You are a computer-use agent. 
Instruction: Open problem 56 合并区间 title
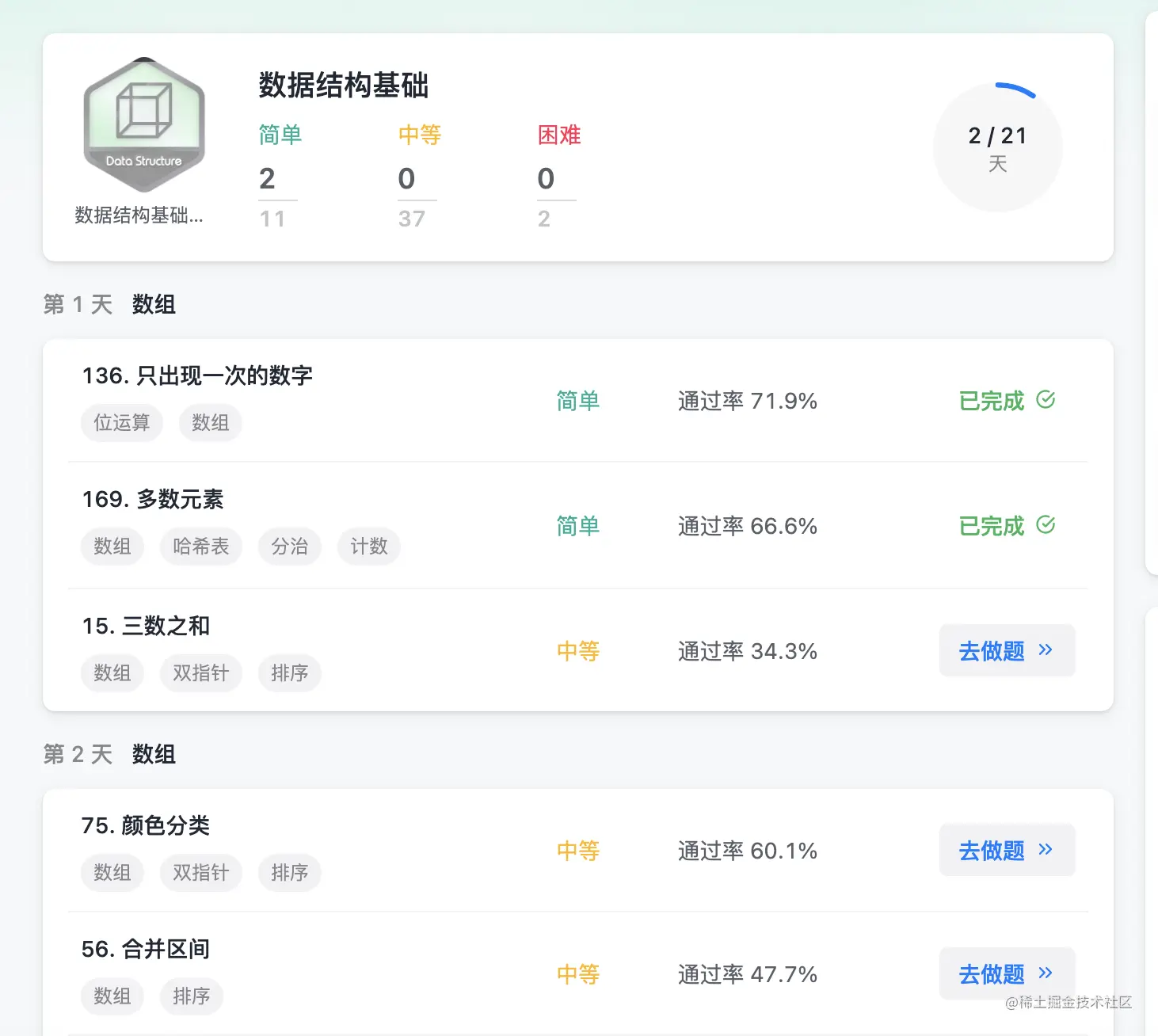coord(146,949)
